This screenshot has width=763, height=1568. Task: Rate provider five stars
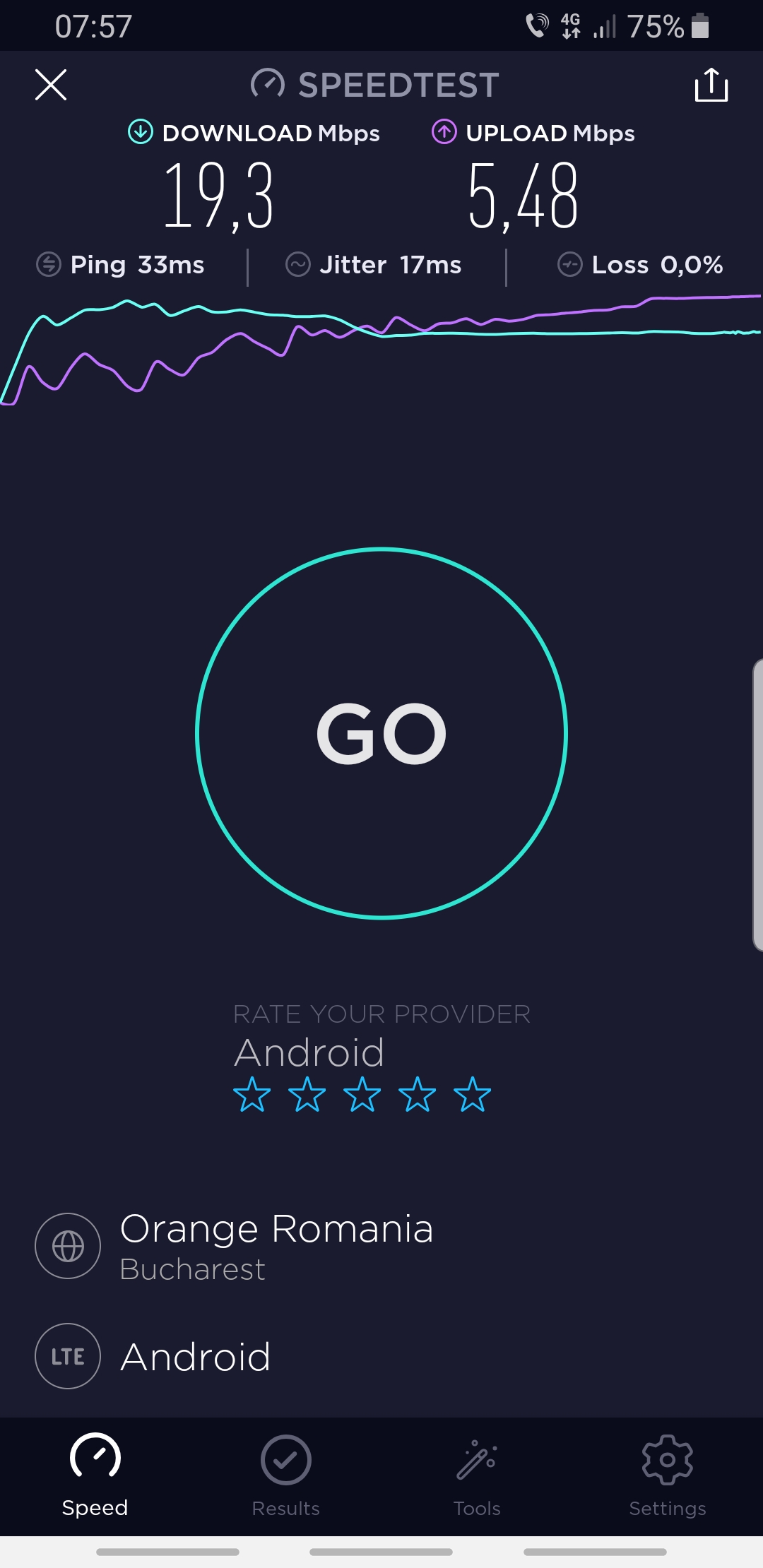[473, 1095]
